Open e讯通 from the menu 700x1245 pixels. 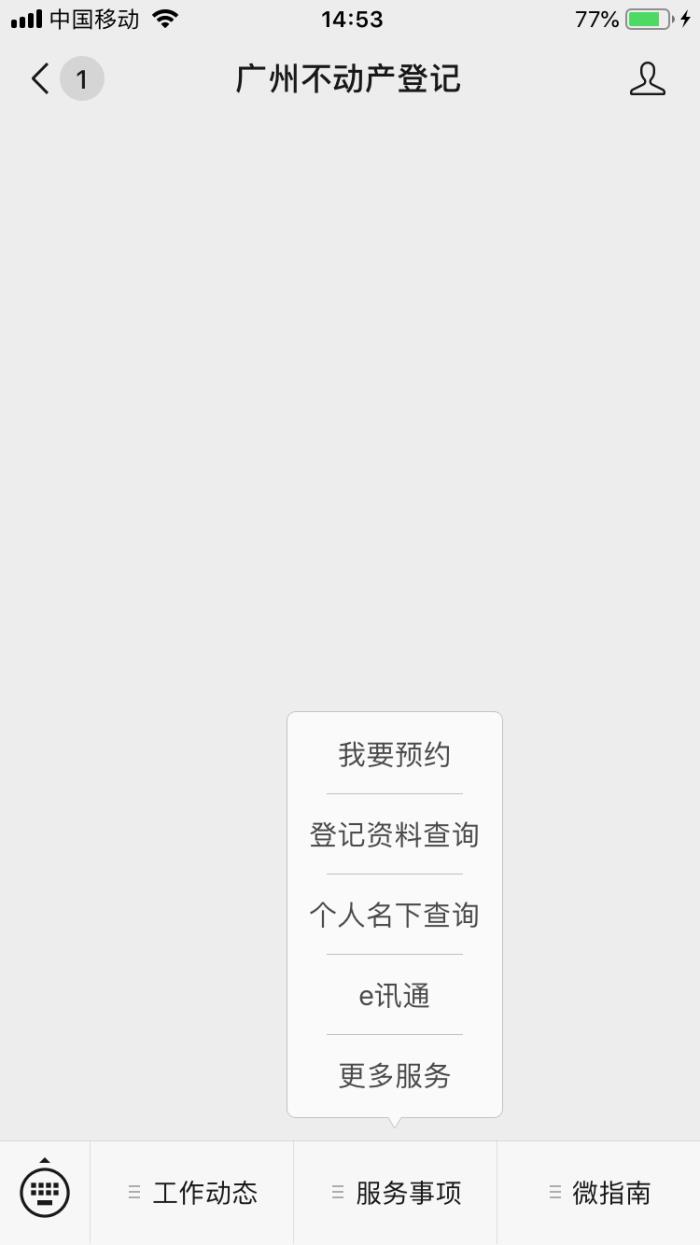(394, 996)
